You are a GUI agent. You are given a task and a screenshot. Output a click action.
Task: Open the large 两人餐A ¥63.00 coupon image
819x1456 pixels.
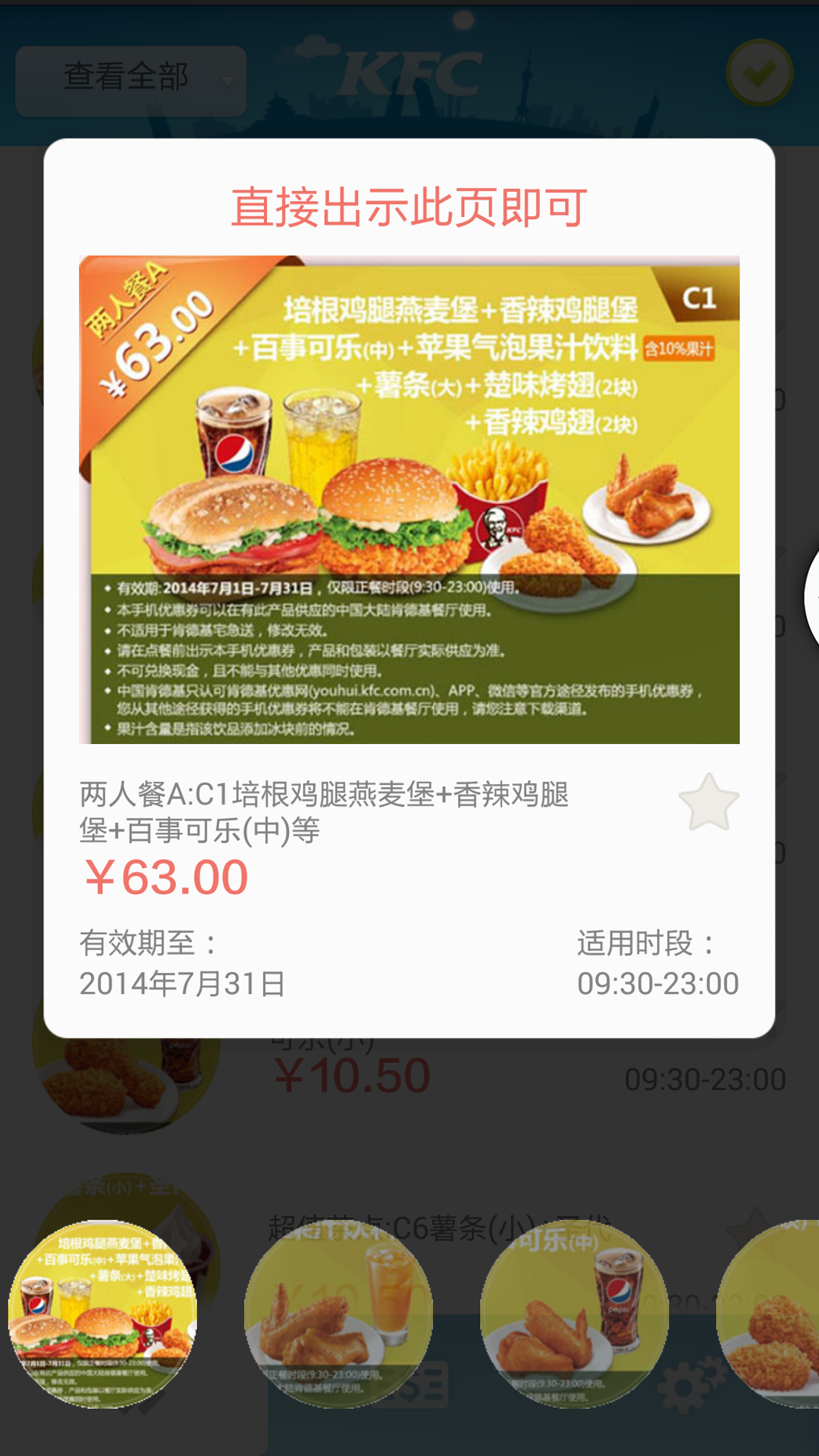(x=409, y=499)
